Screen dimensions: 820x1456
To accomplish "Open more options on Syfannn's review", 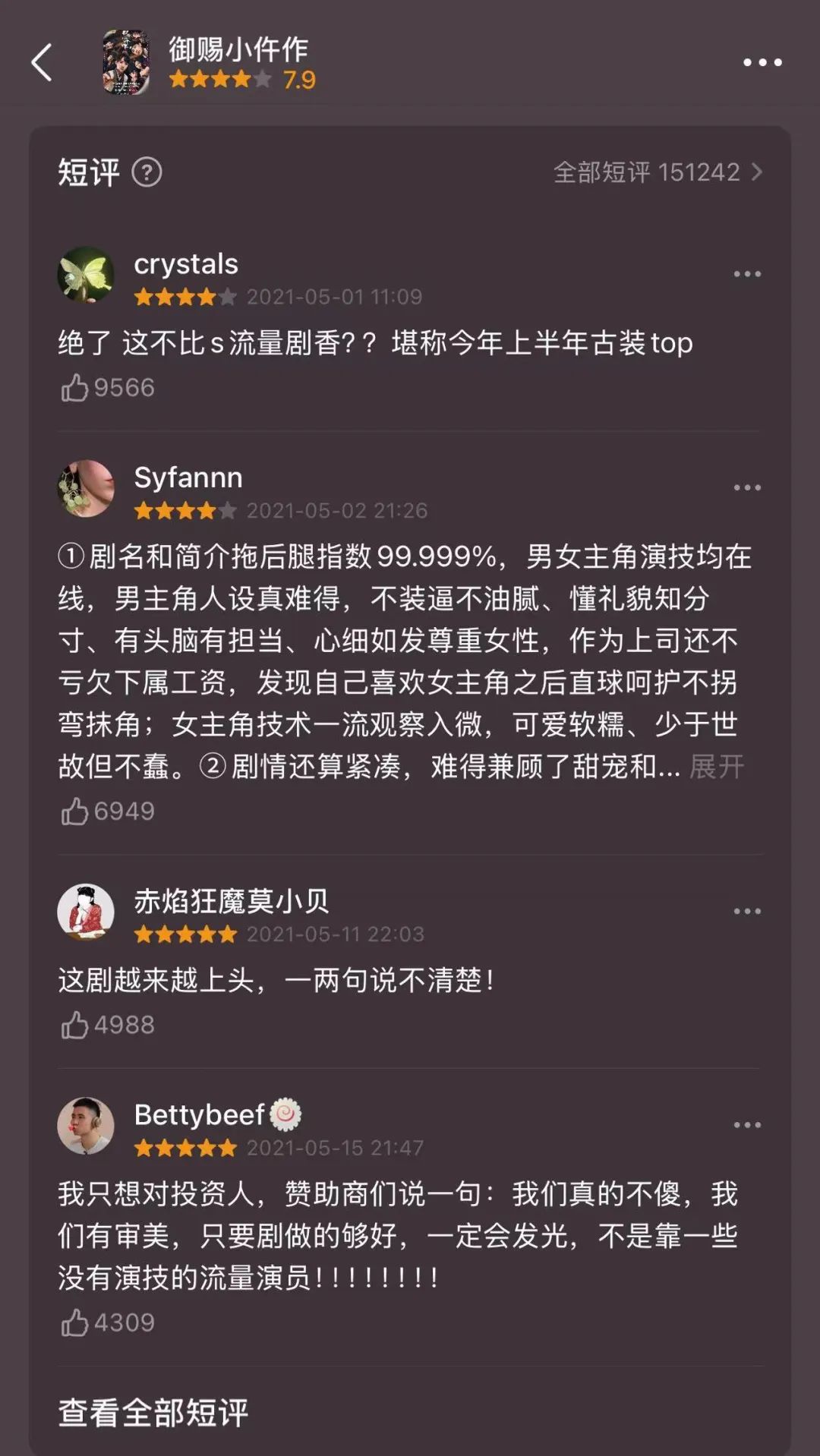I will (x=747, y=488).
